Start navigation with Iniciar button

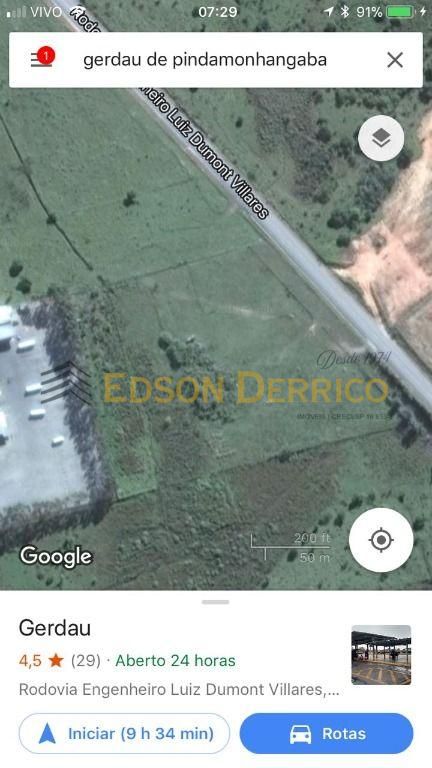[124, 733]
